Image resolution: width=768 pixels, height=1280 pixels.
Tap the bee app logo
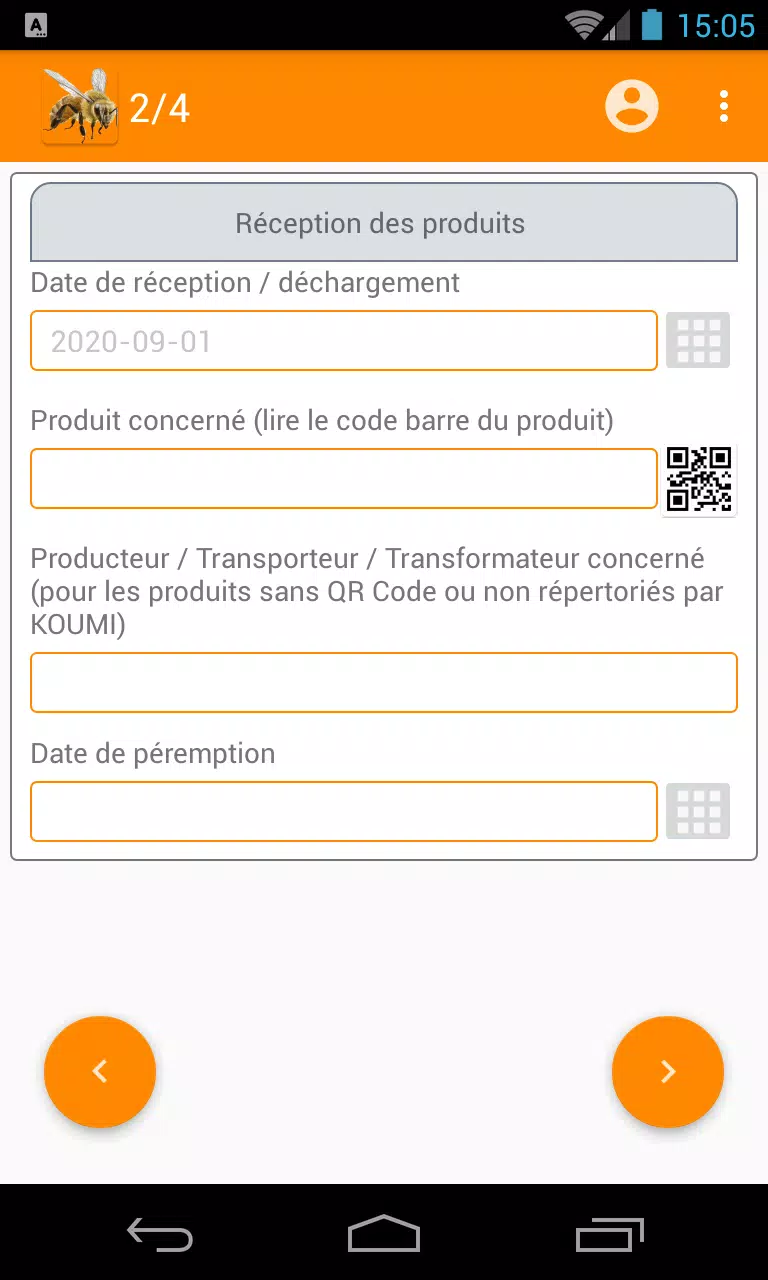(x=80, y=106)
